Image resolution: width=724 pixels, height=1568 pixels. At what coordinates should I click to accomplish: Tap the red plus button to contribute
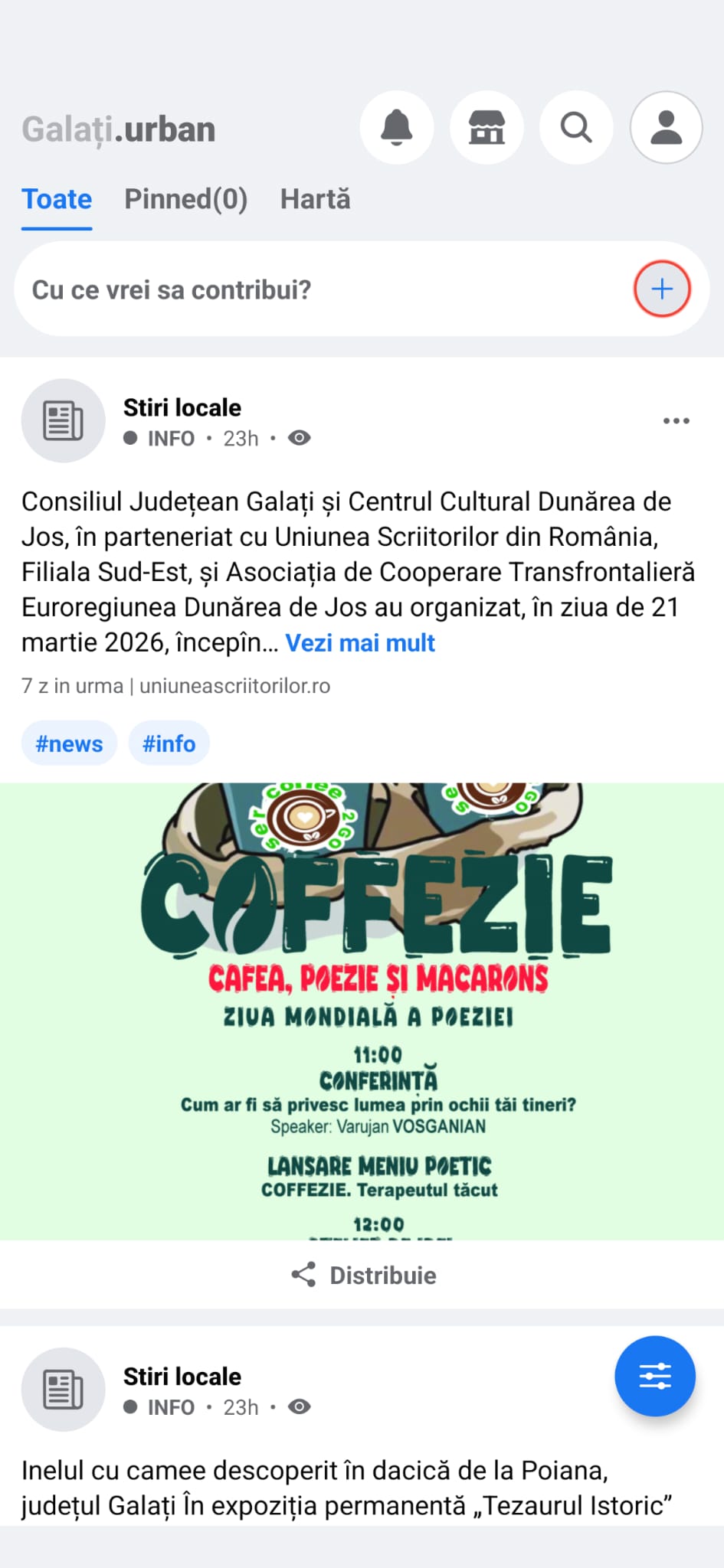(x=662, y=289)
